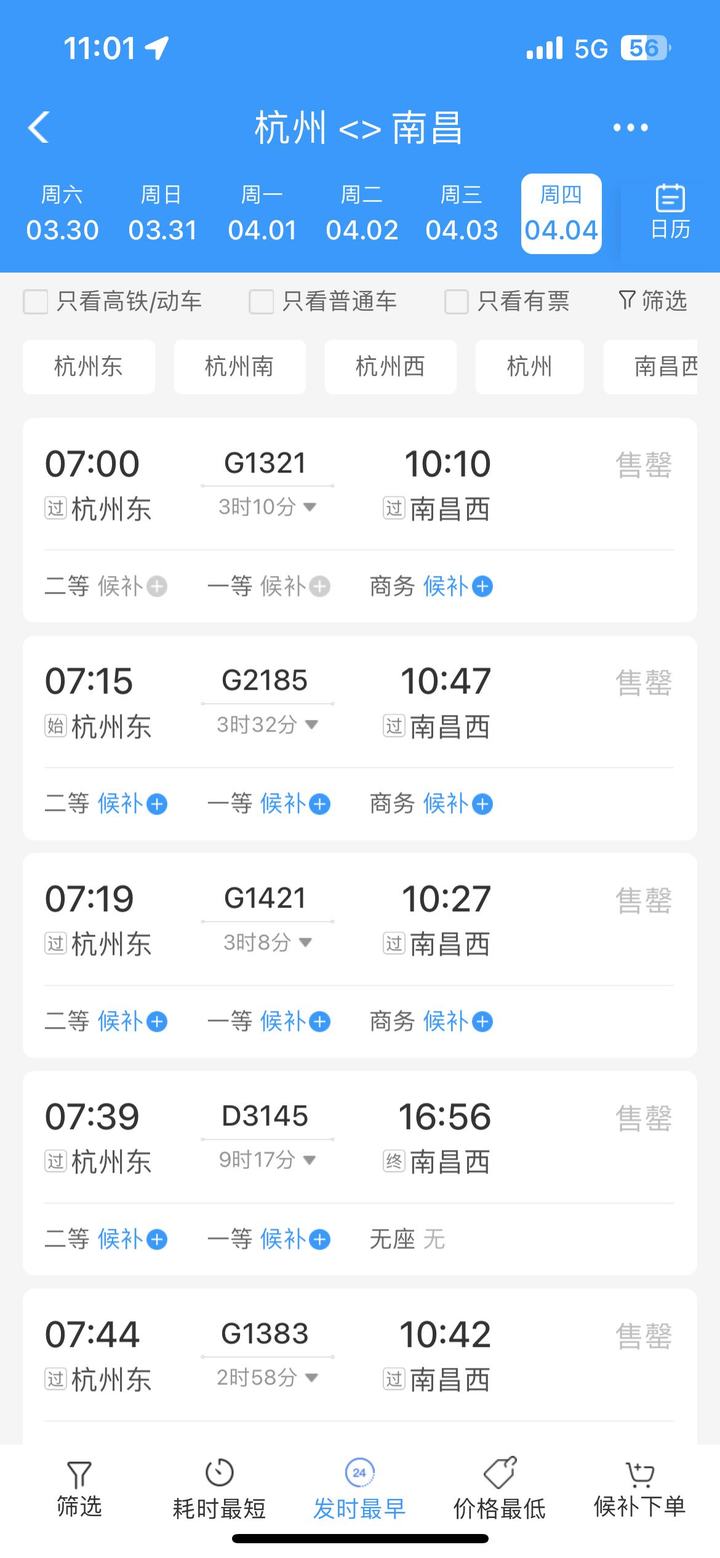The width and height of the screenshot is (720, 1558).
Task: Select the 杭州西 station chip
Action: [x=390, y=366]
